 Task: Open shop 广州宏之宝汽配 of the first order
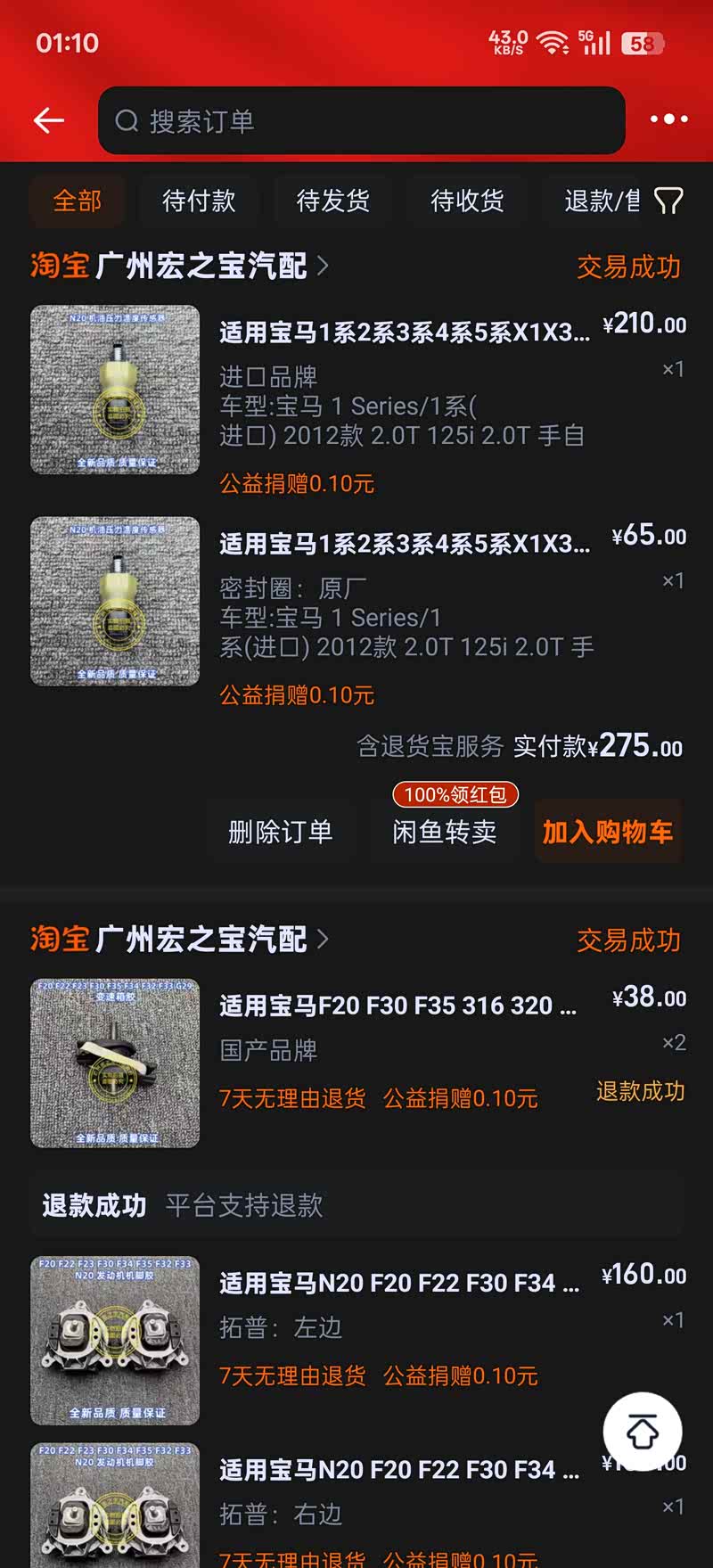[212, 266]
